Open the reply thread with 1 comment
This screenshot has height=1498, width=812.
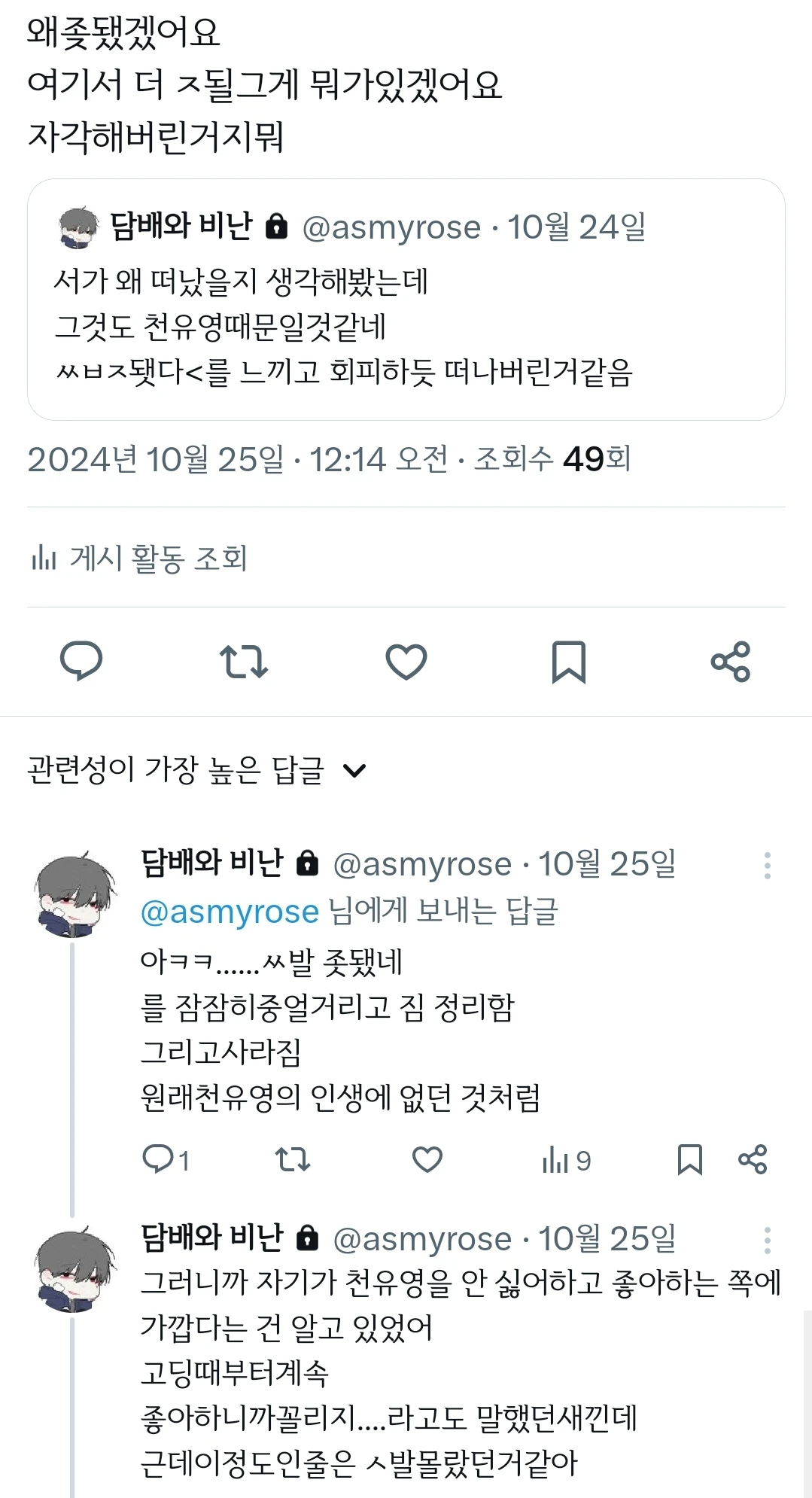pos(166,1160)
